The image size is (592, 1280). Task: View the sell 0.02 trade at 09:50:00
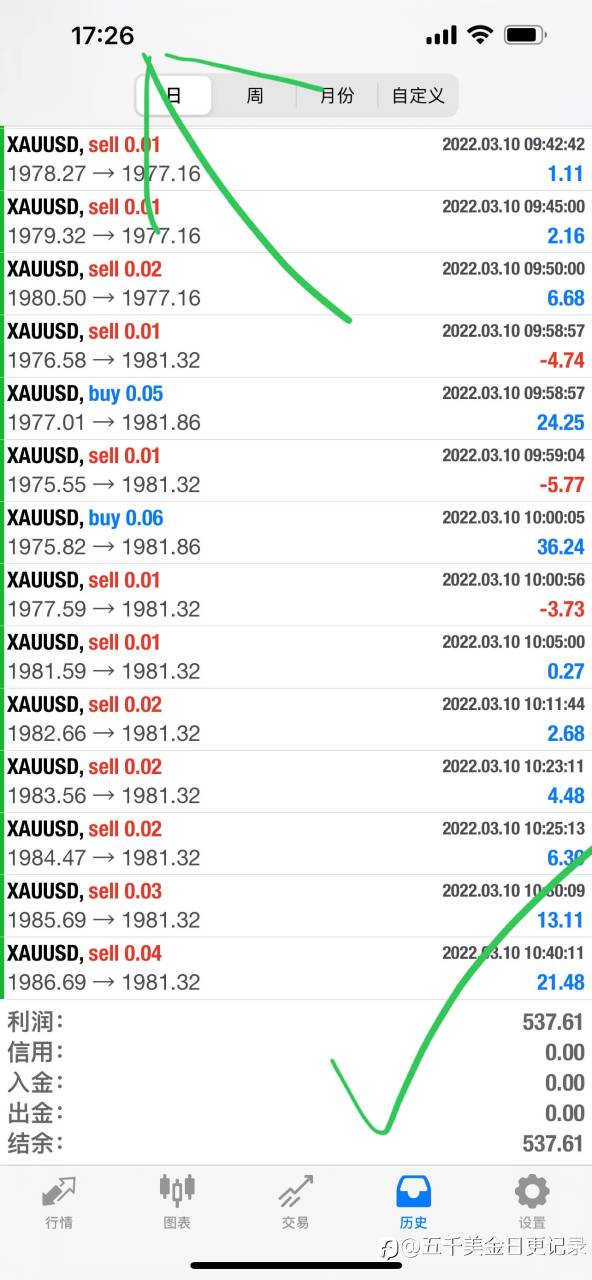coord(296,283)
